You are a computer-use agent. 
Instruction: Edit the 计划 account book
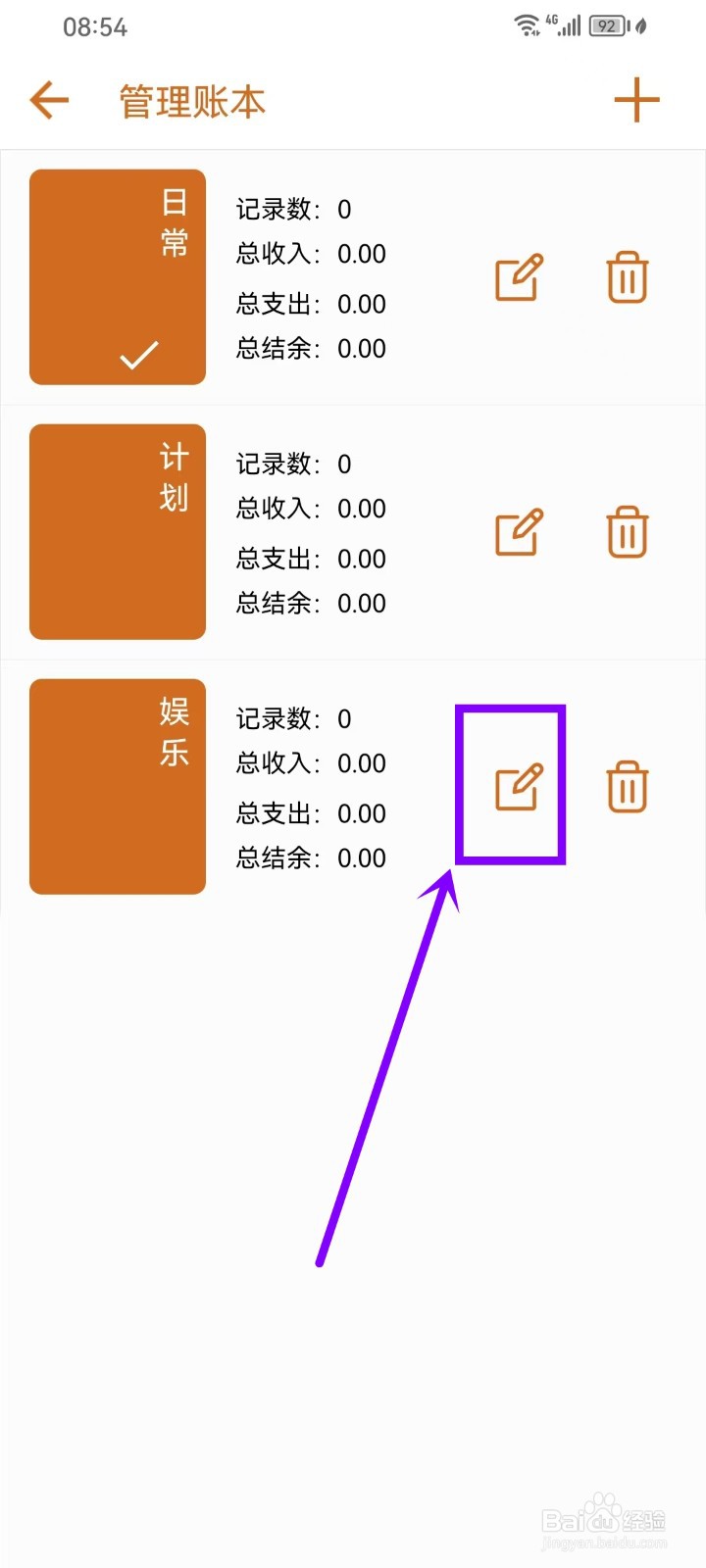[x=518, y=532]
